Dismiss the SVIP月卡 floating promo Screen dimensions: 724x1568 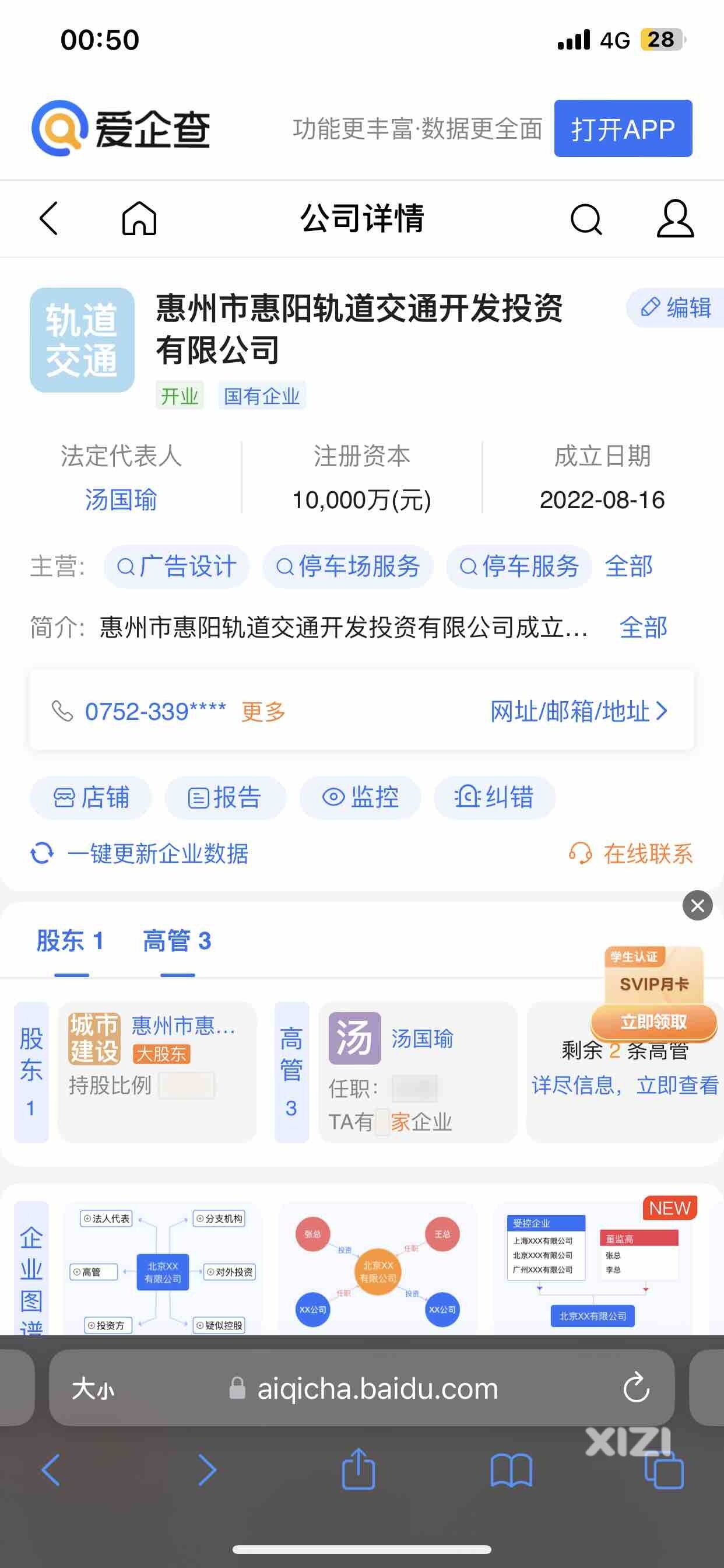click(697, 906)
